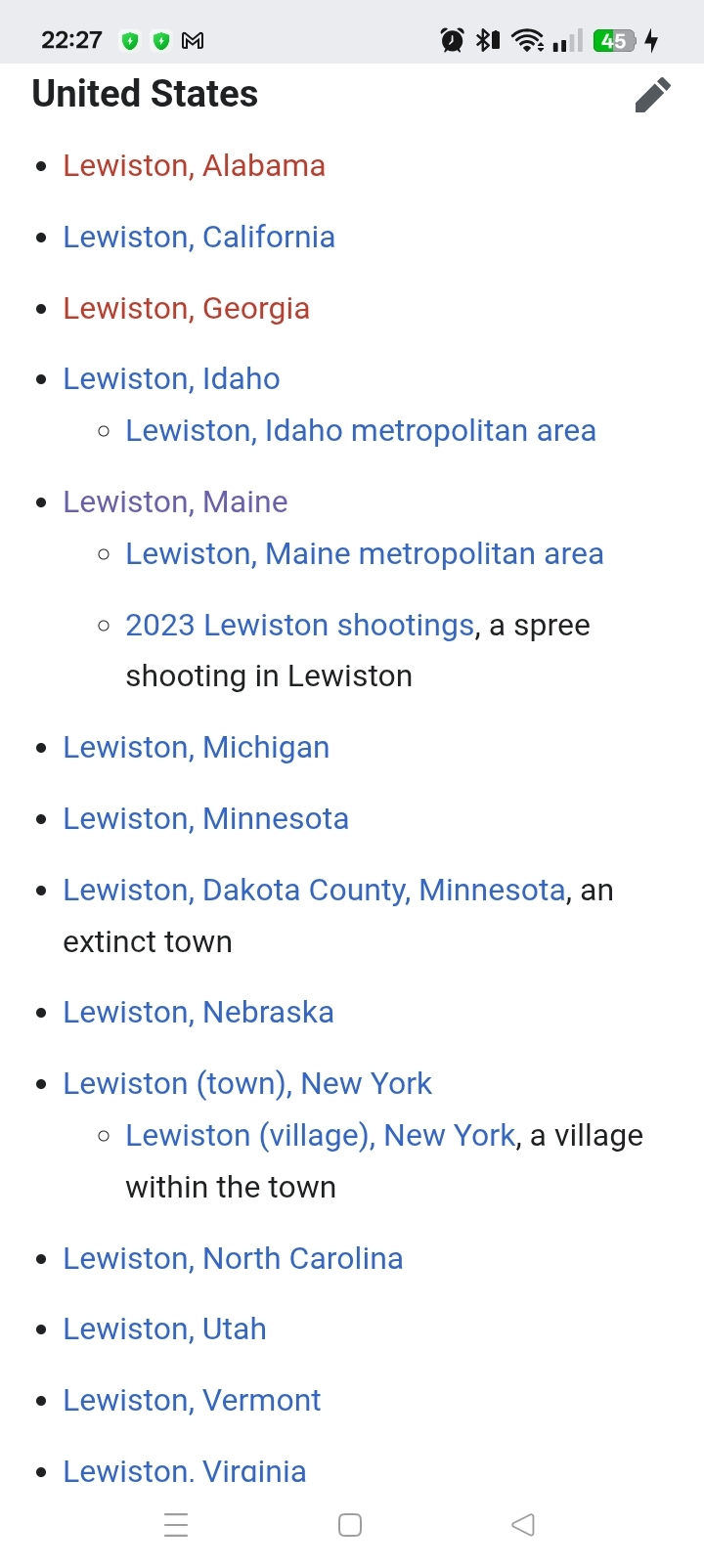Tap the Lewiston, Minnesota link

pyautogui.click(x=205, y=819)
